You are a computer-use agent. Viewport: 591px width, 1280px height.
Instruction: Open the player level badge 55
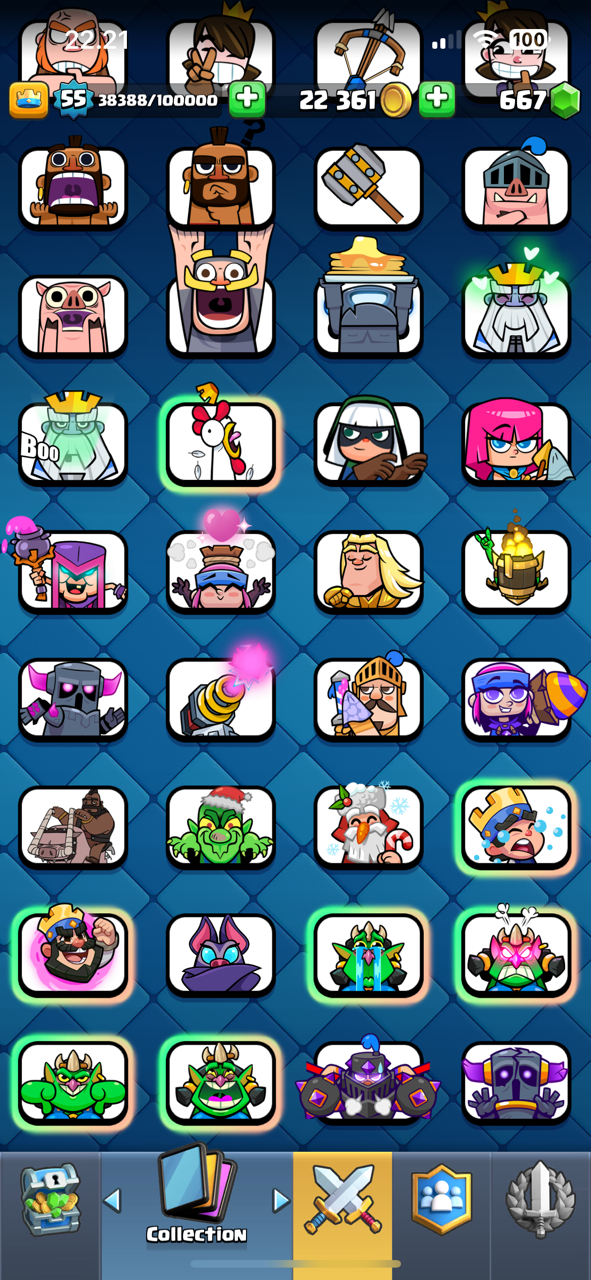(72, 100)
